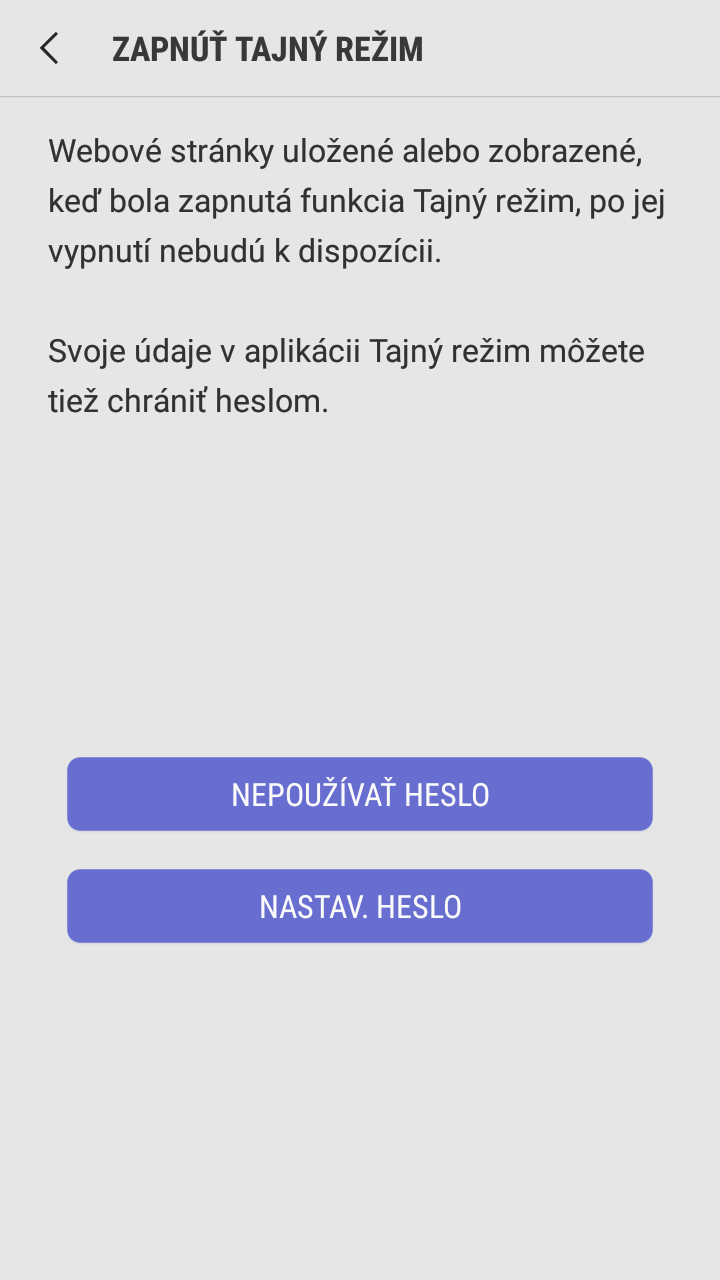Go back using the header arrow
Screen dimensions: 720x1280
[x=49, y=48]
